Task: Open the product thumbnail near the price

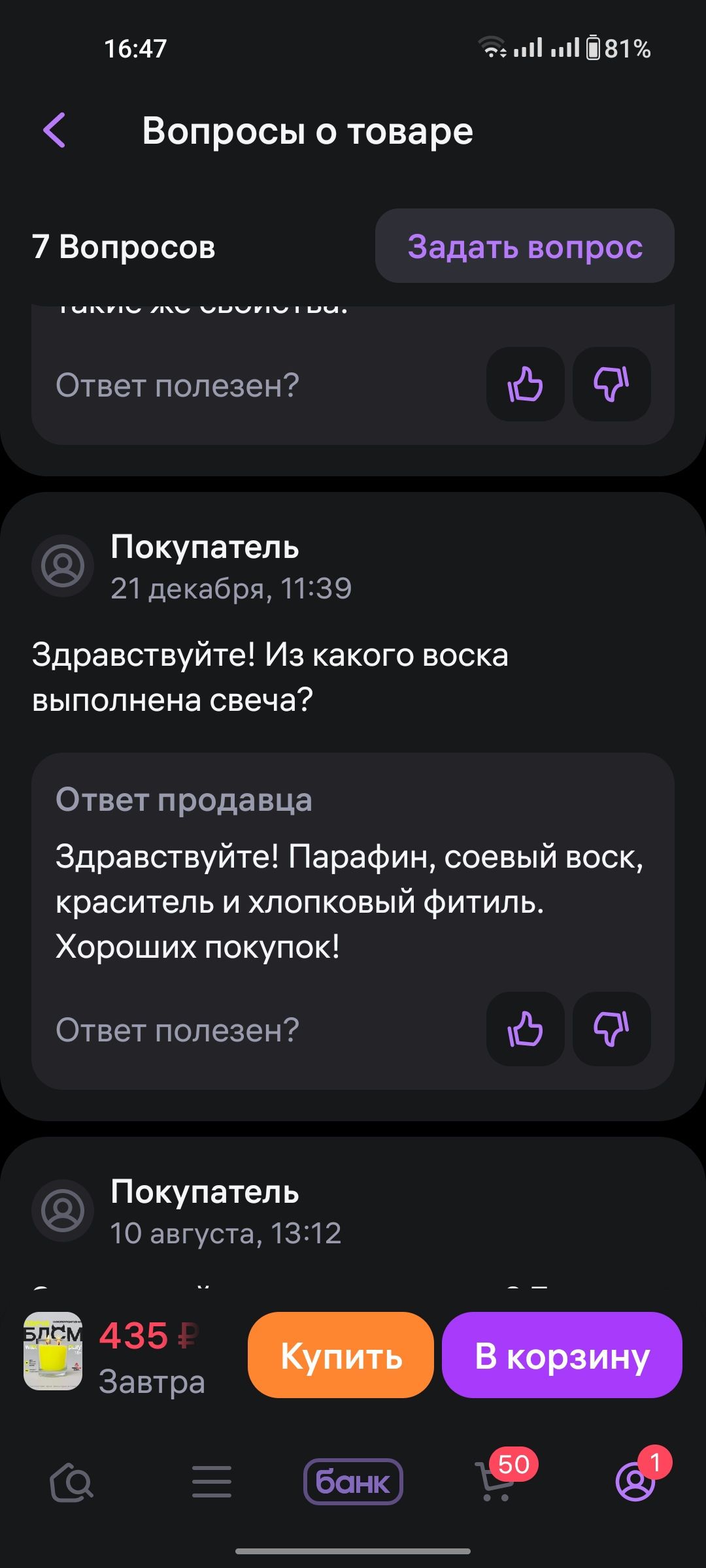Action: (x=53, y=1351)
